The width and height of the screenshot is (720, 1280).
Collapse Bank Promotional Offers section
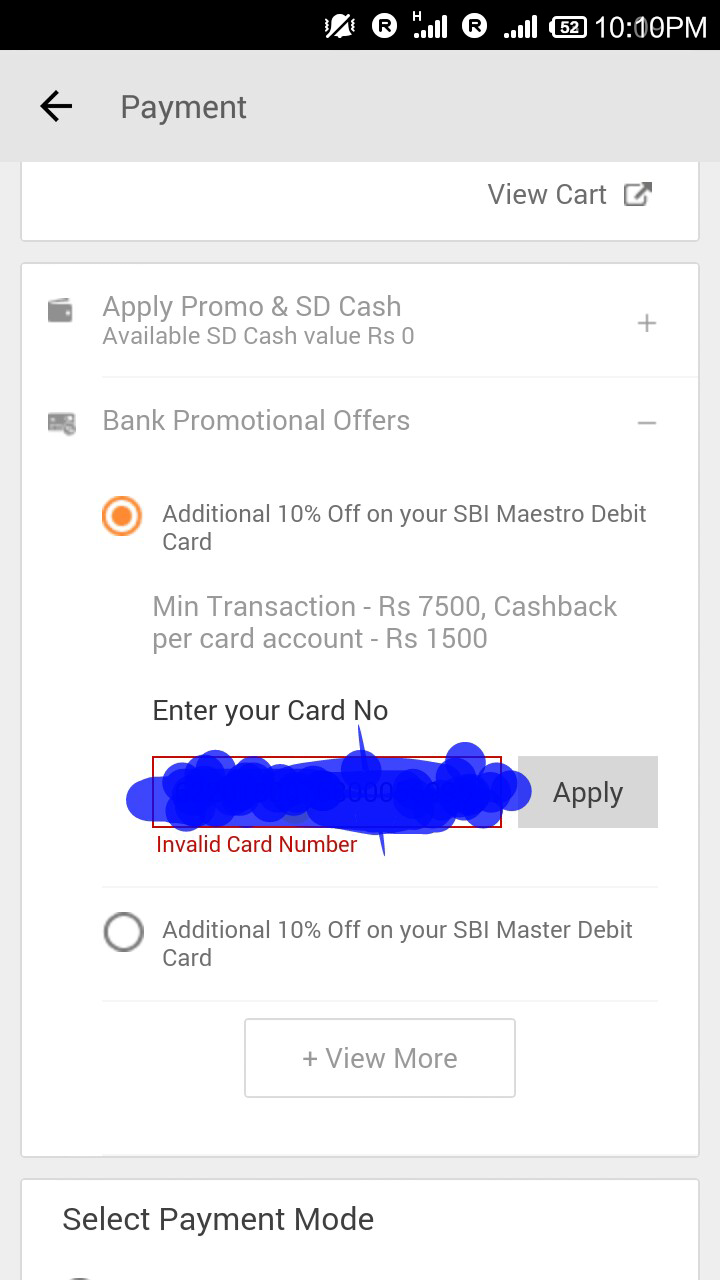point(646,423)
